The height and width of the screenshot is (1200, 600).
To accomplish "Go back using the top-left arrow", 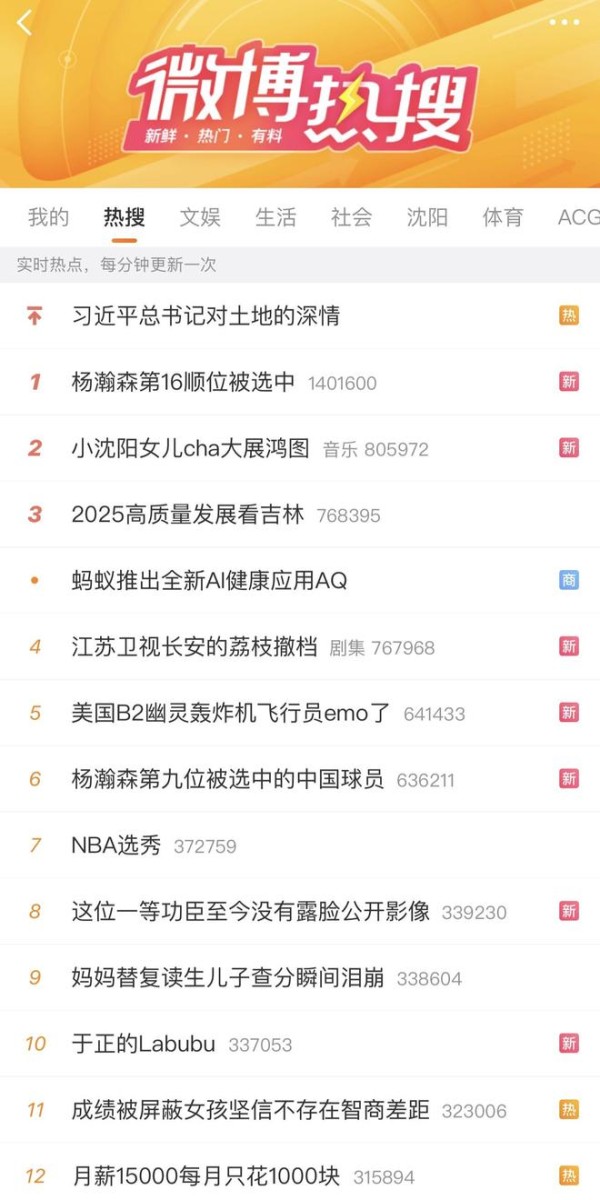I will [25, 22].
